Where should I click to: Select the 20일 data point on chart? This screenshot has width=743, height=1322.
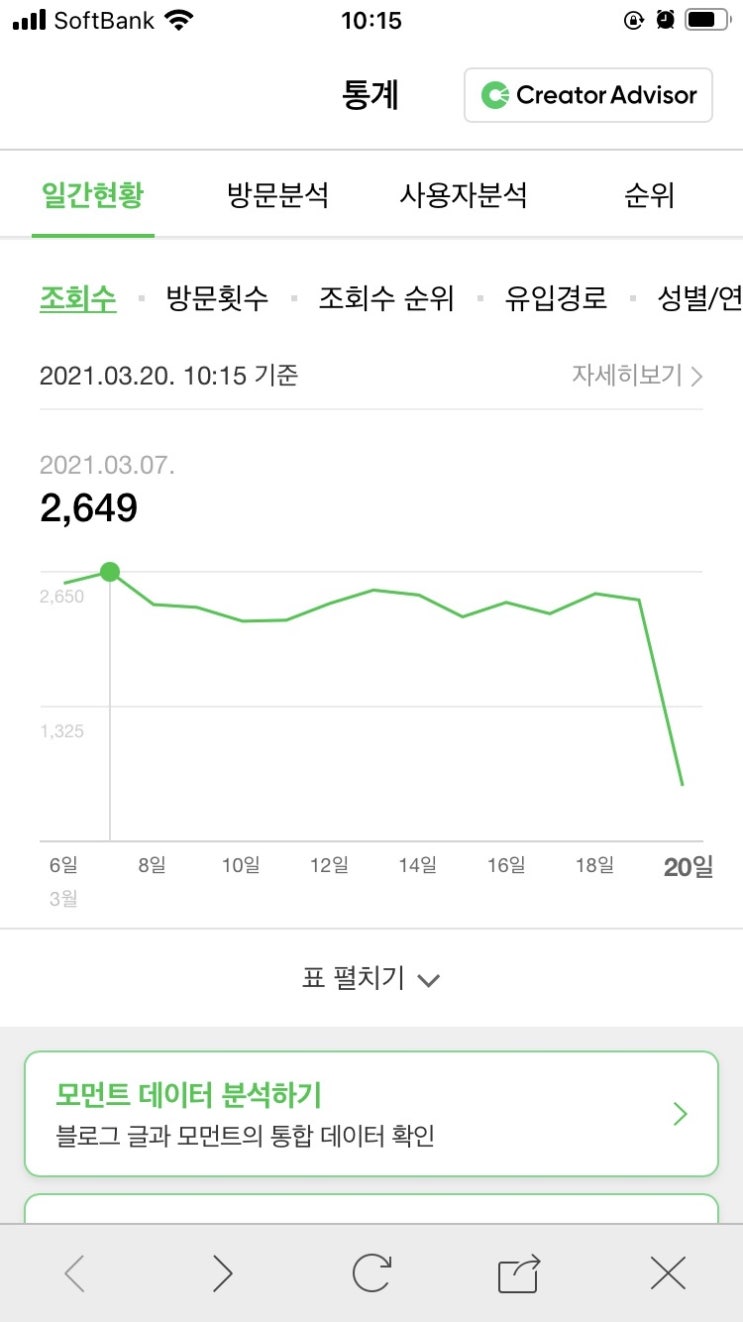point(682,785)
